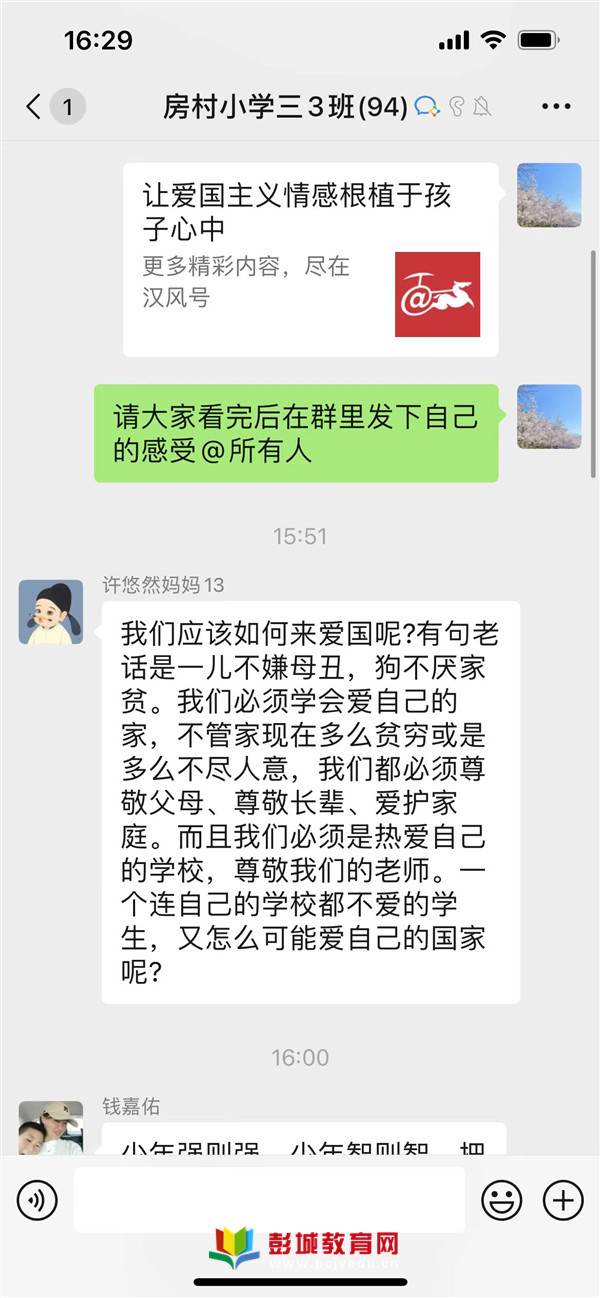Open the emoji picker
This screenshot has width=600, height=1298.
(502, 1199)
